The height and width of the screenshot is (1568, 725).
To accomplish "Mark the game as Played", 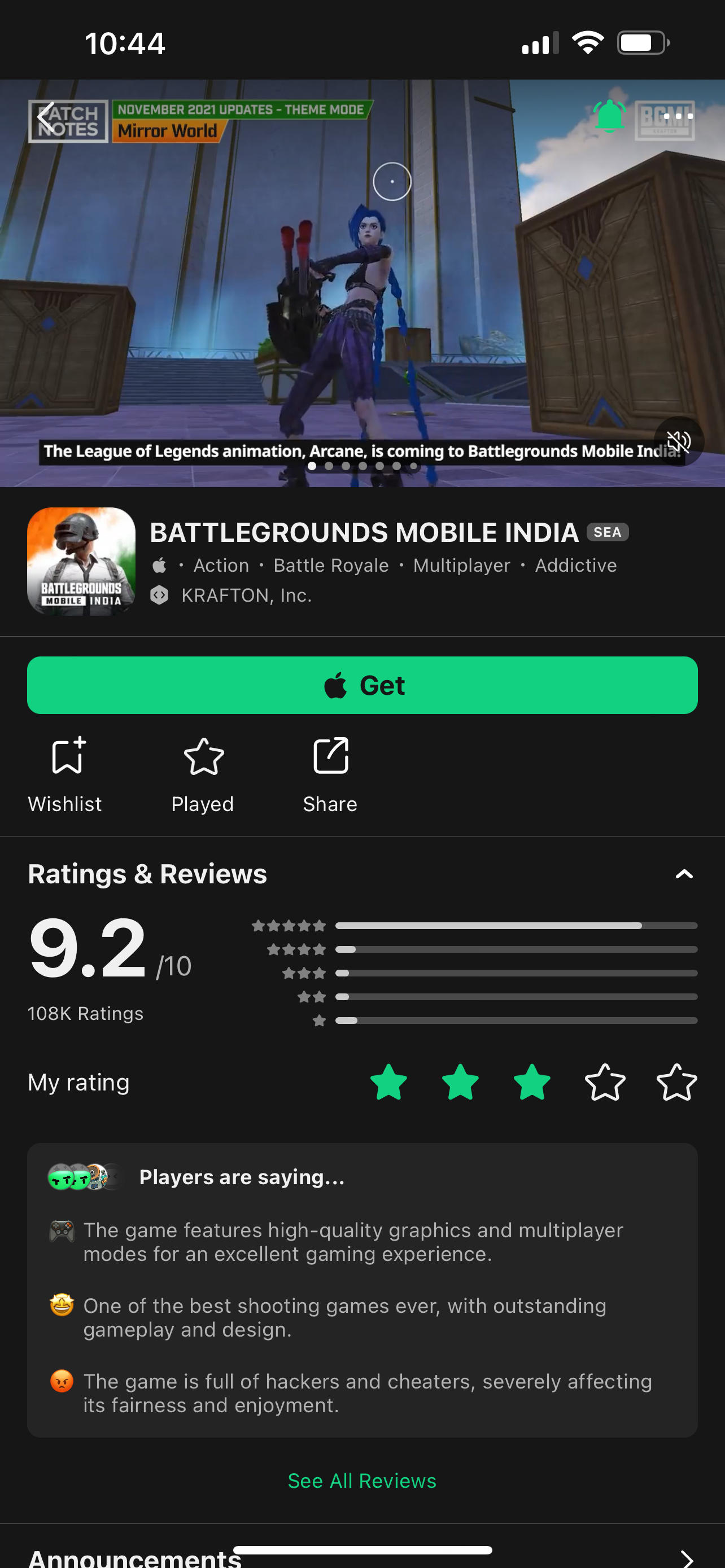I will (203, 774).
